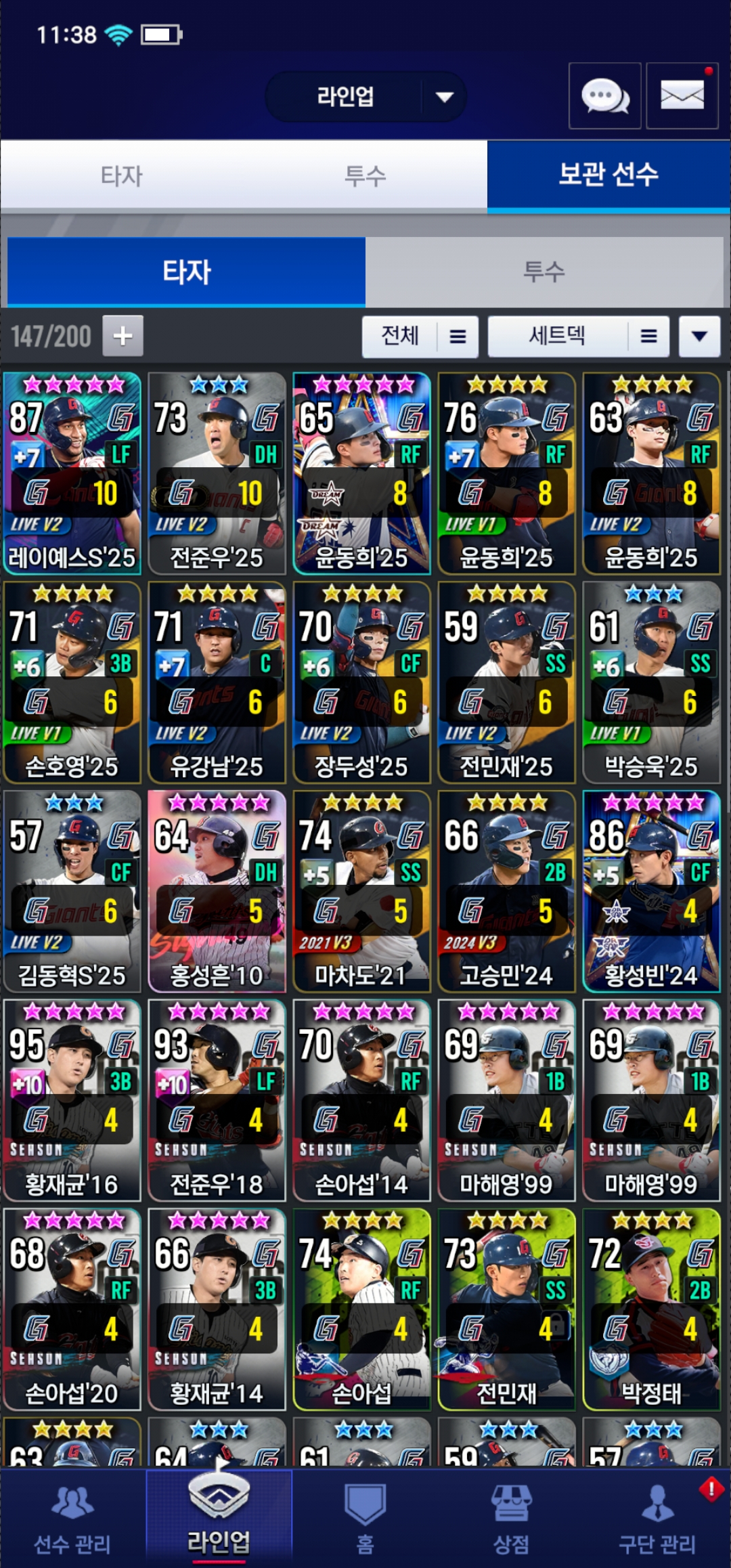Open the 상점 shop tab
The image size is (731, 1568).
(x=511, y=1519)
